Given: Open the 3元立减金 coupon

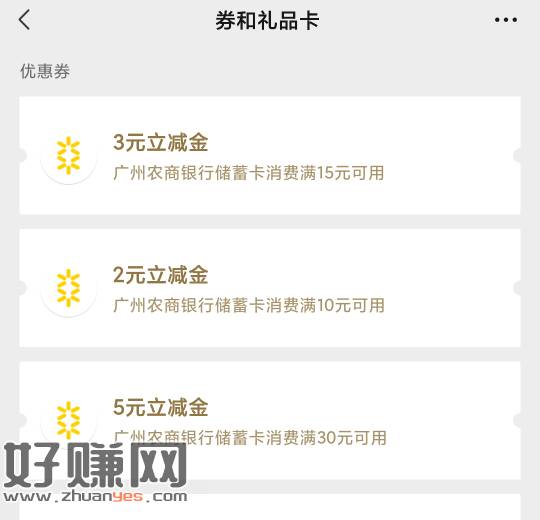Looking at the screenshot, I should click(x=270, y=155).
